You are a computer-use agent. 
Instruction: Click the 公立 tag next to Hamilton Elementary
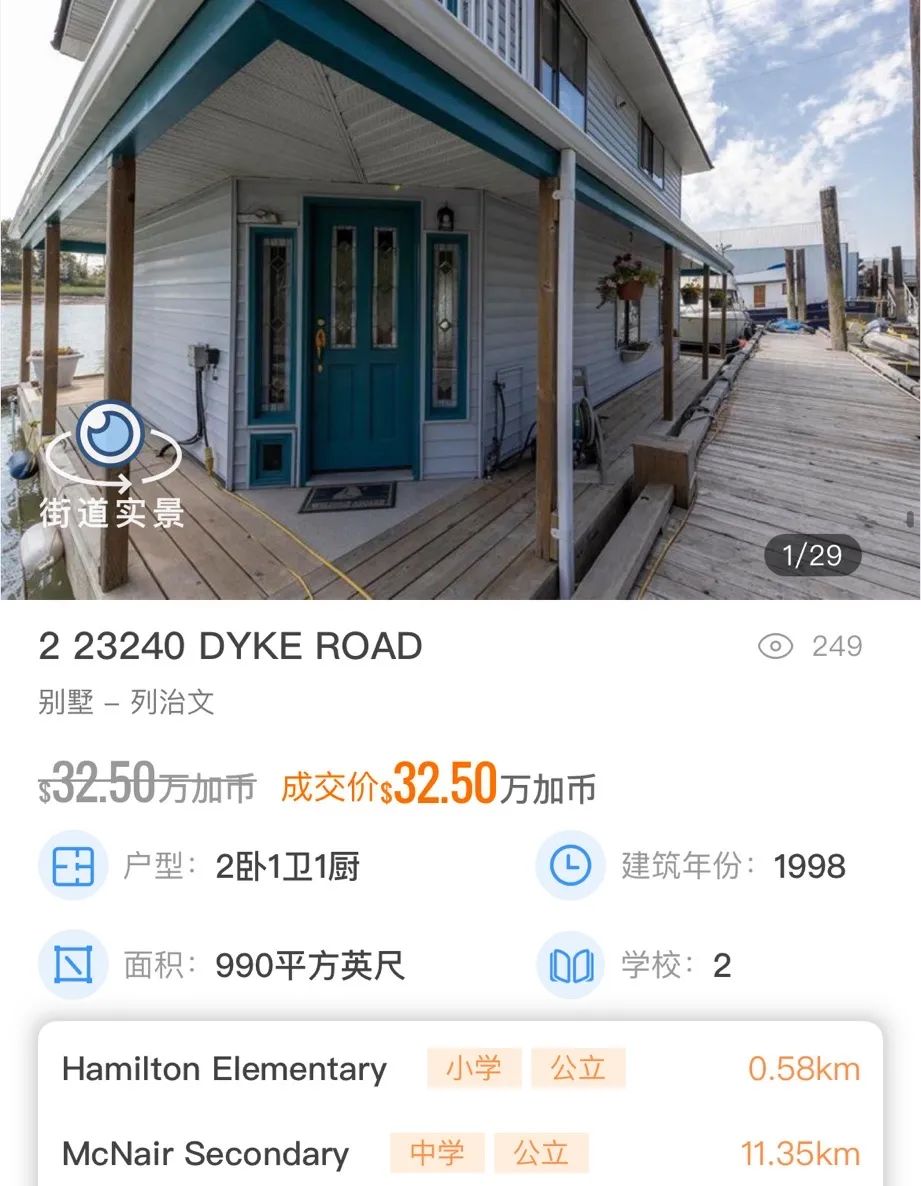580,1069
